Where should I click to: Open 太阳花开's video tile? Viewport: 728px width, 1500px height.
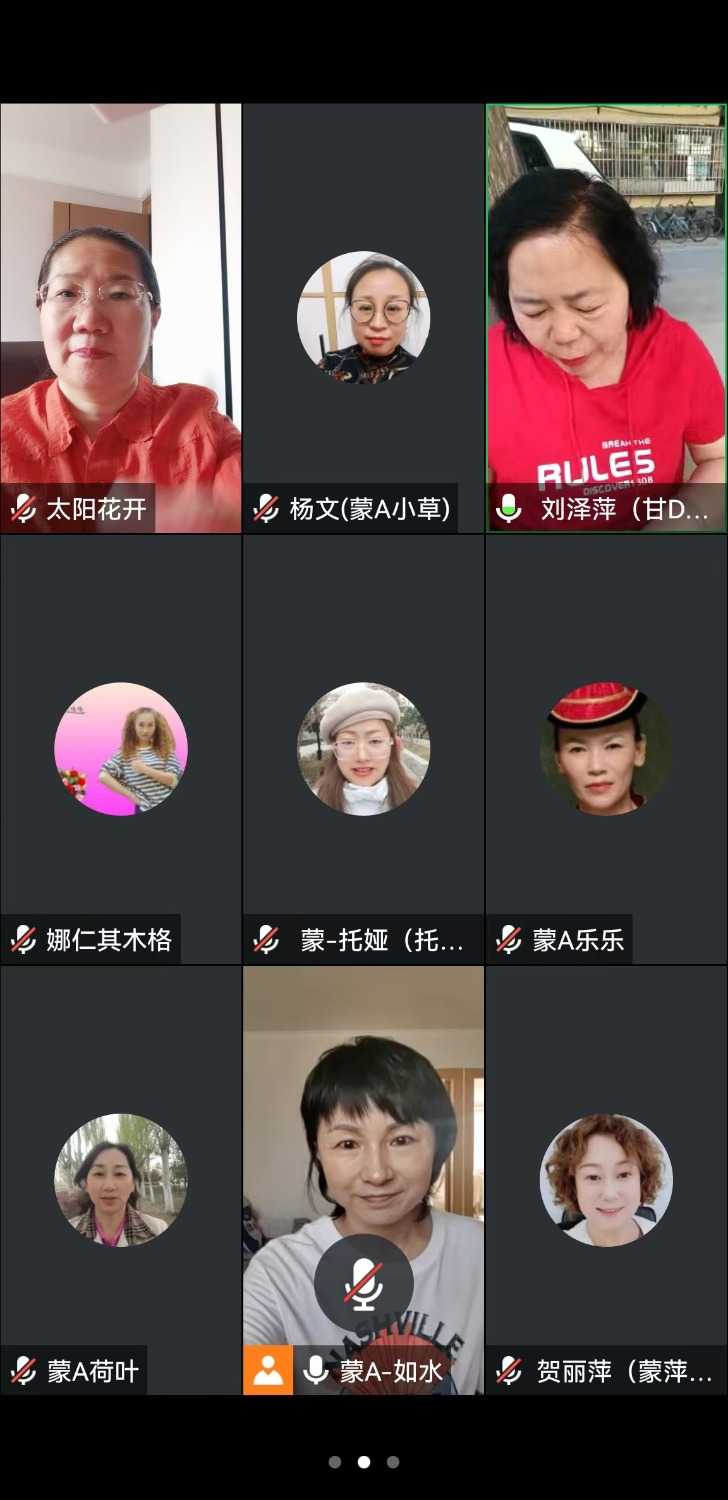click(120, 318)
